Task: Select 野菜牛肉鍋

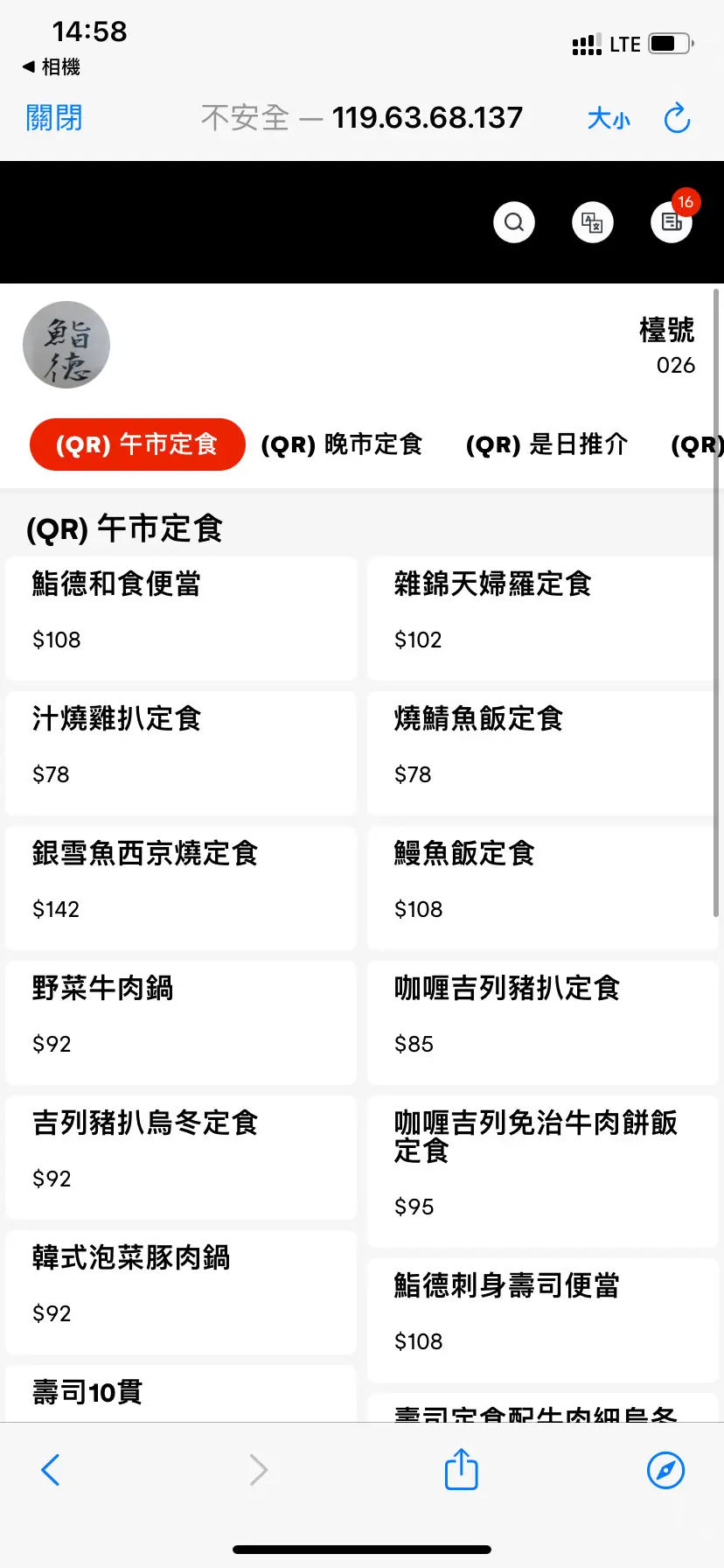Action: pos(181,1022)
